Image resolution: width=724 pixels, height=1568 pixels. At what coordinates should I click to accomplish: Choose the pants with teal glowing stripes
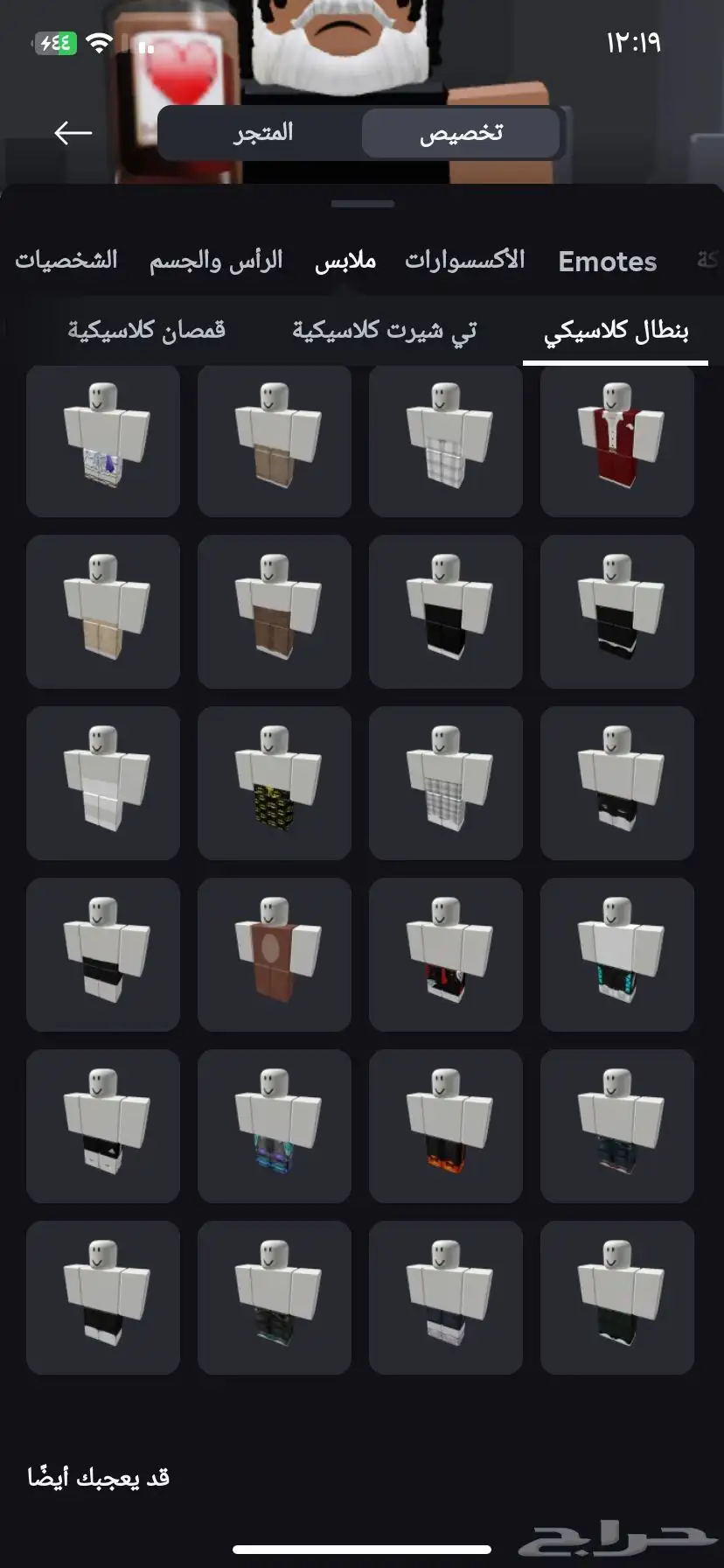point(617,955)
